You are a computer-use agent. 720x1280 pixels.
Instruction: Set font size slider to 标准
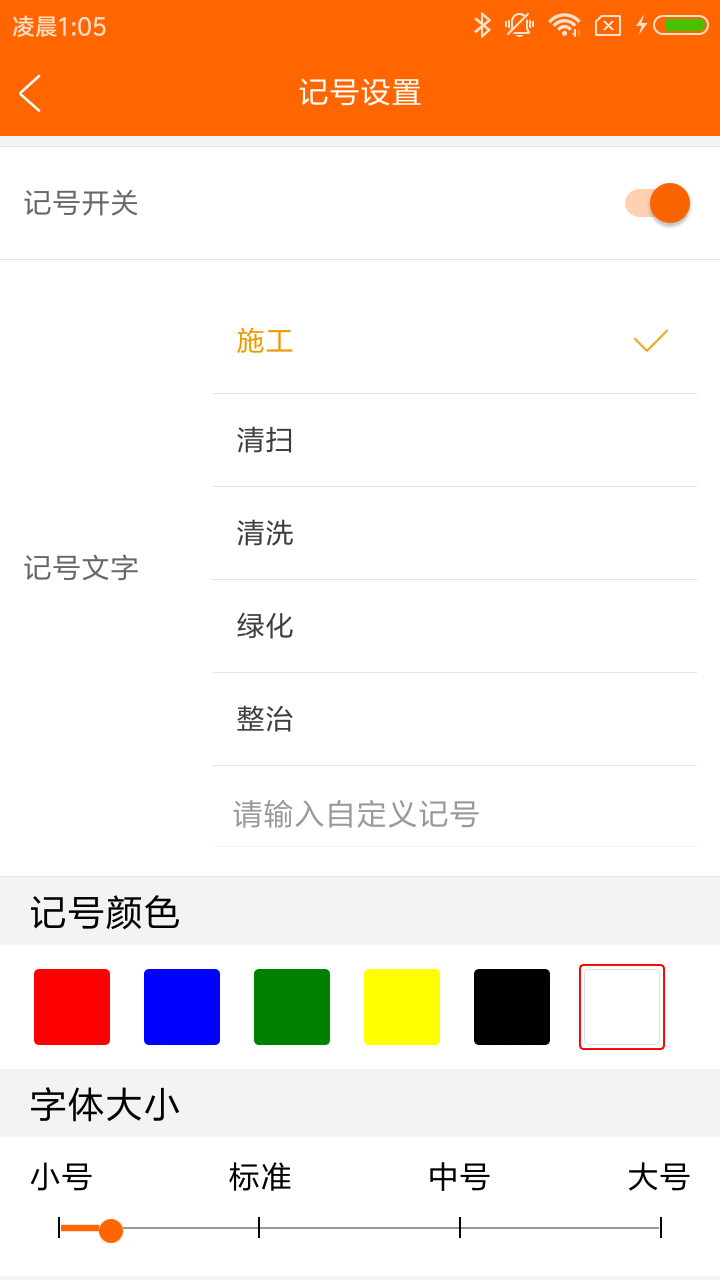[259, 1230]
